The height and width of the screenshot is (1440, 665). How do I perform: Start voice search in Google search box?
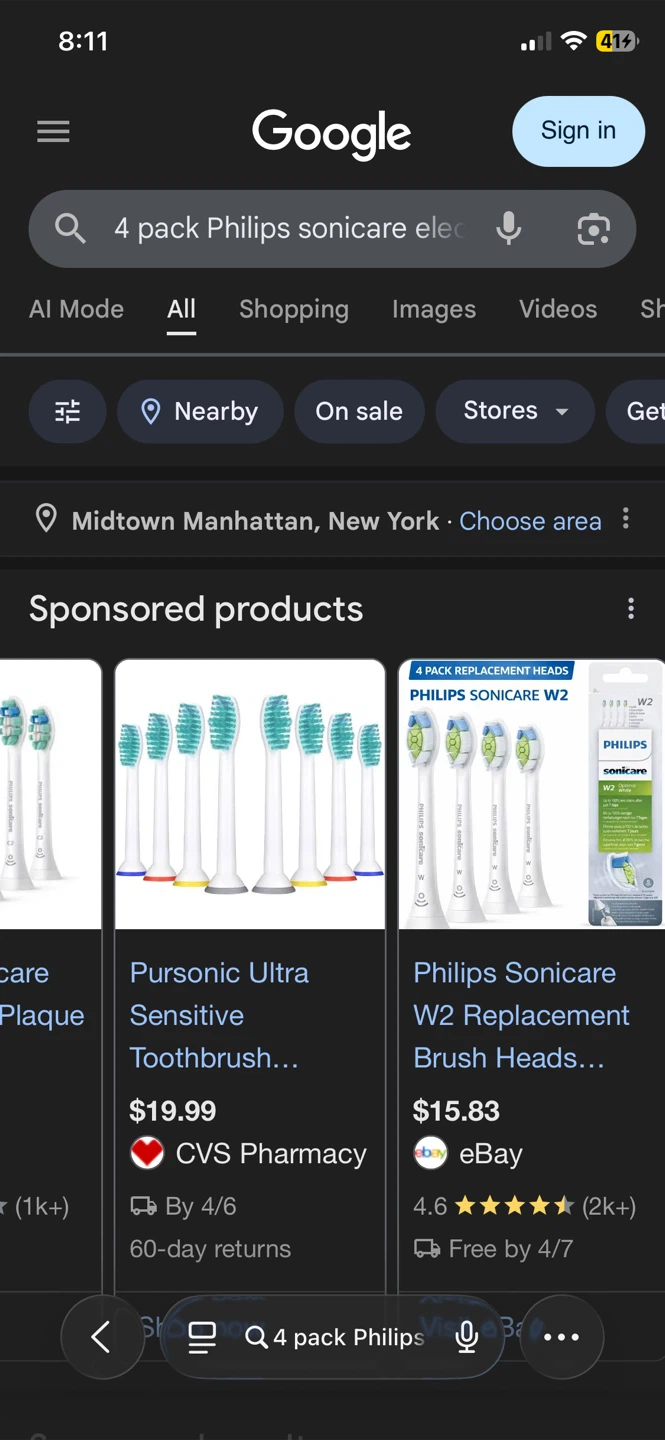tap(509, 229)
